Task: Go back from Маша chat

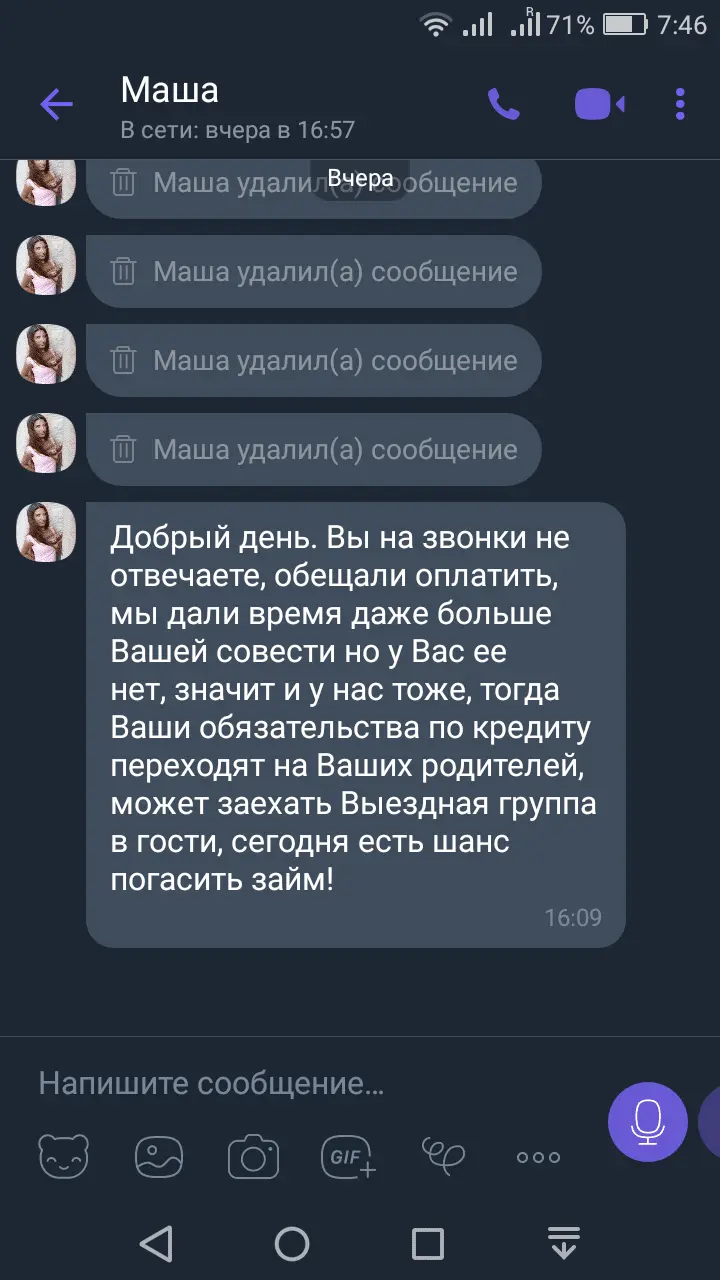Action: coord(56,104)
